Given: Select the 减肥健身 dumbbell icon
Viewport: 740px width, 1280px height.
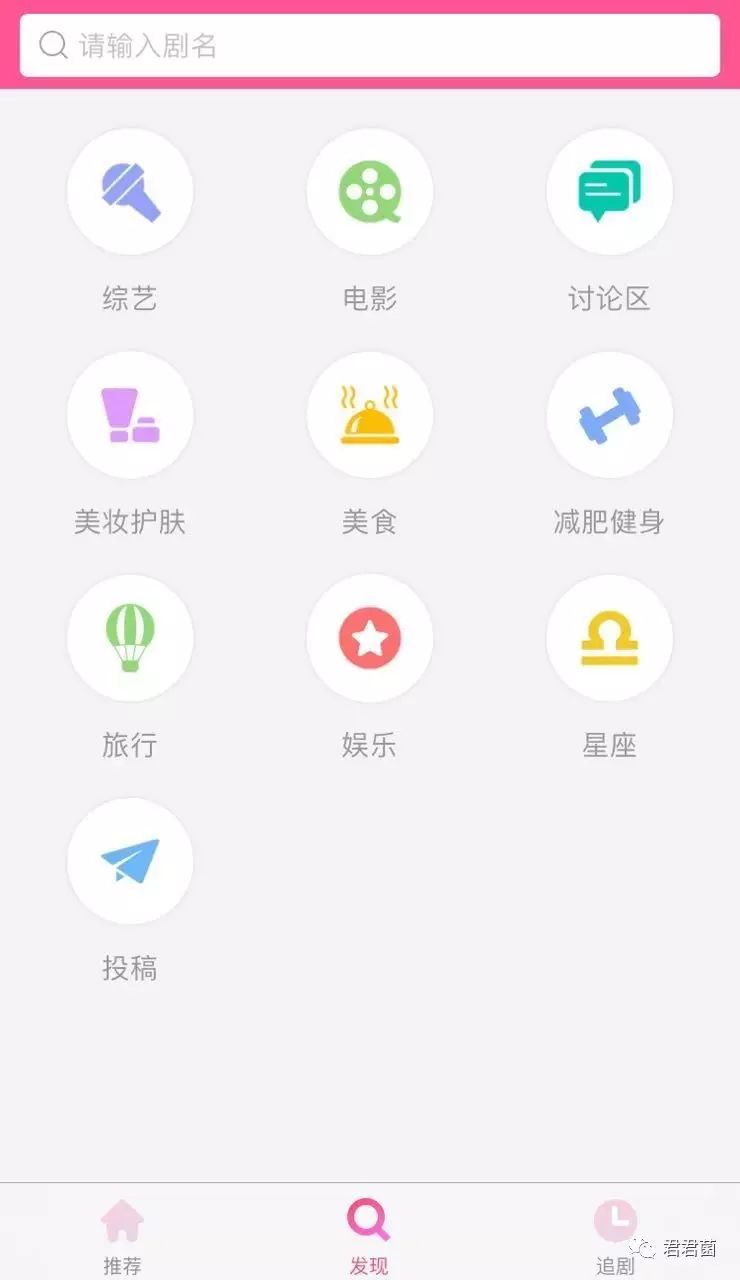Looking at the screenshot, I should [610, 415].
